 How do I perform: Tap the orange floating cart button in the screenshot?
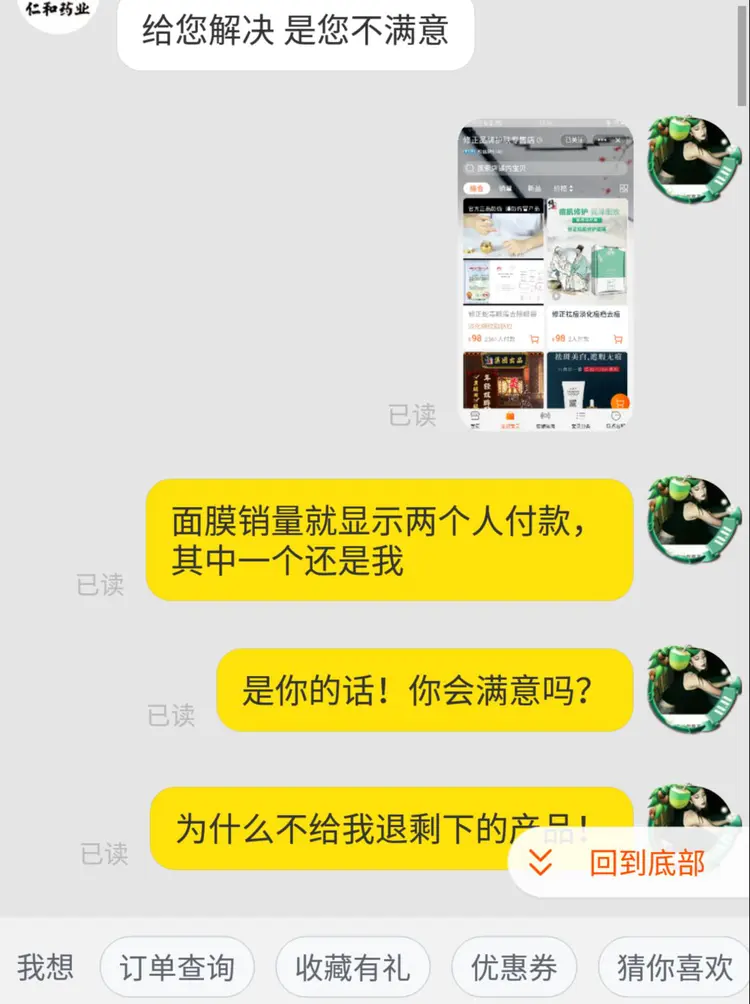(619, 402)
